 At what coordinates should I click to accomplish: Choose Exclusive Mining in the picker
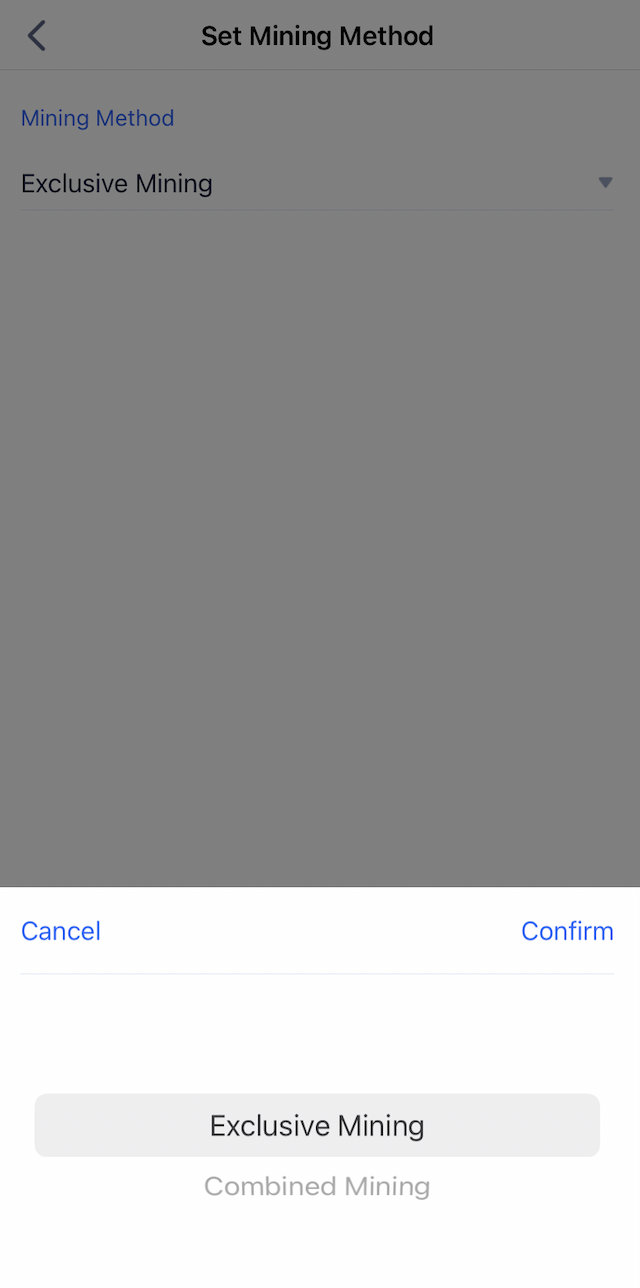click(317, 1126)
